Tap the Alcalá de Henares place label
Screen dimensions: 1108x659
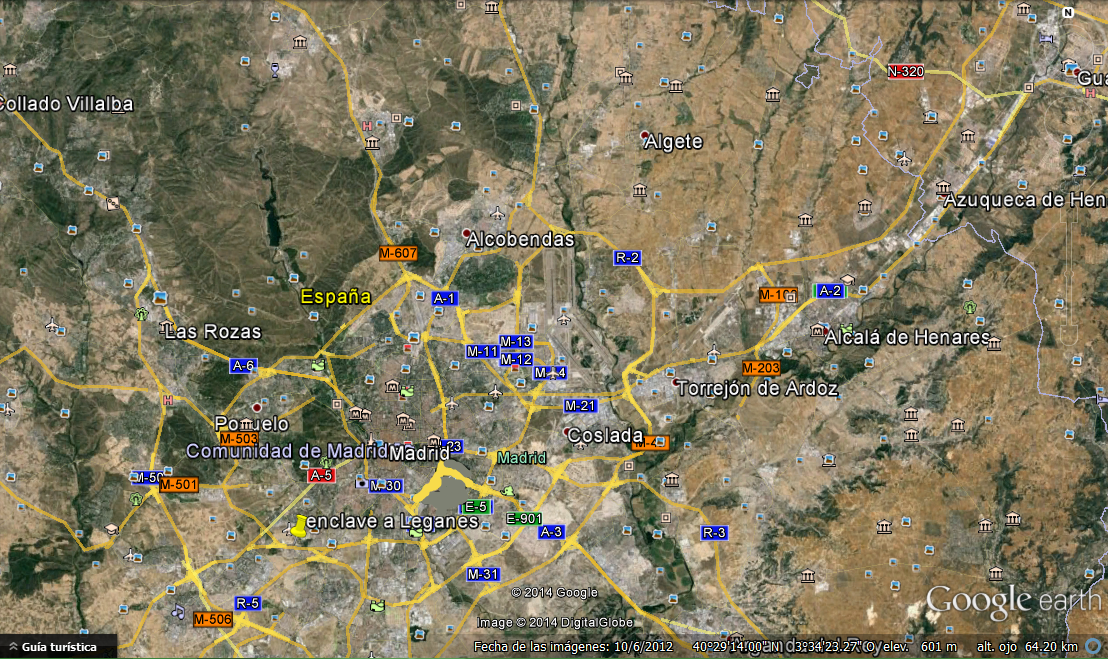pyautogui.click(x=907, y=337)
